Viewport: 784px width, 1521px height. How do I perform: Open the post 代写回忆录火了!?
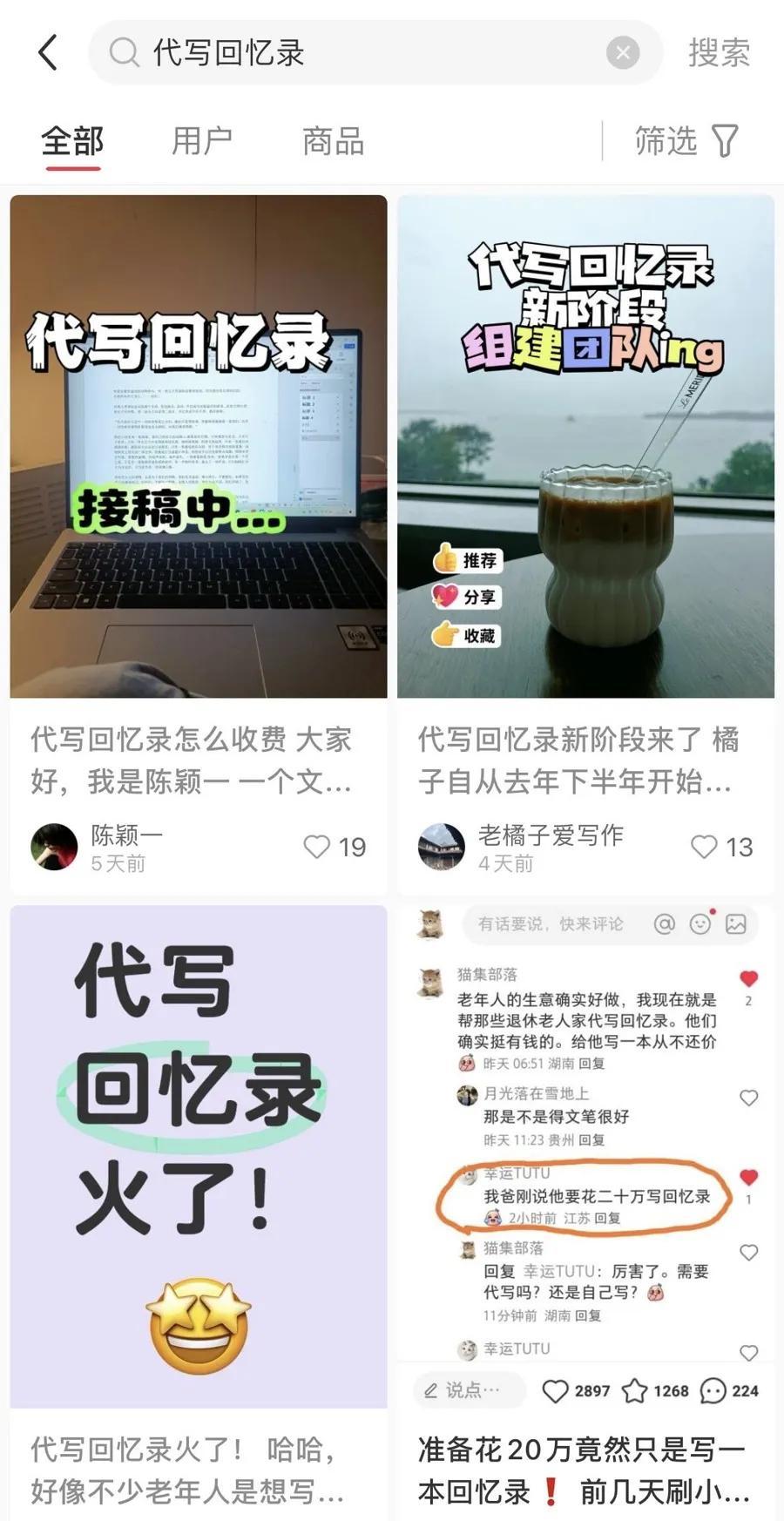[x=199, y=1155]
